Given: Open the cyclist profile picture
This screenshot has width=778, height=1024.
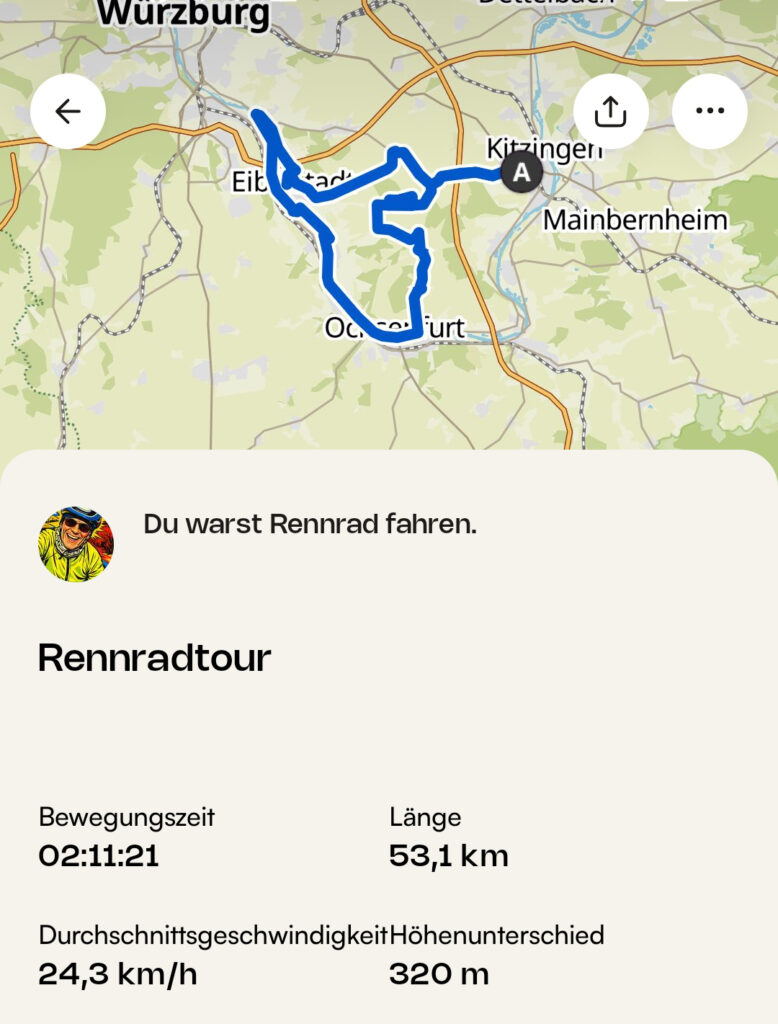Looking at the screenshot, I should coord(76,544).
